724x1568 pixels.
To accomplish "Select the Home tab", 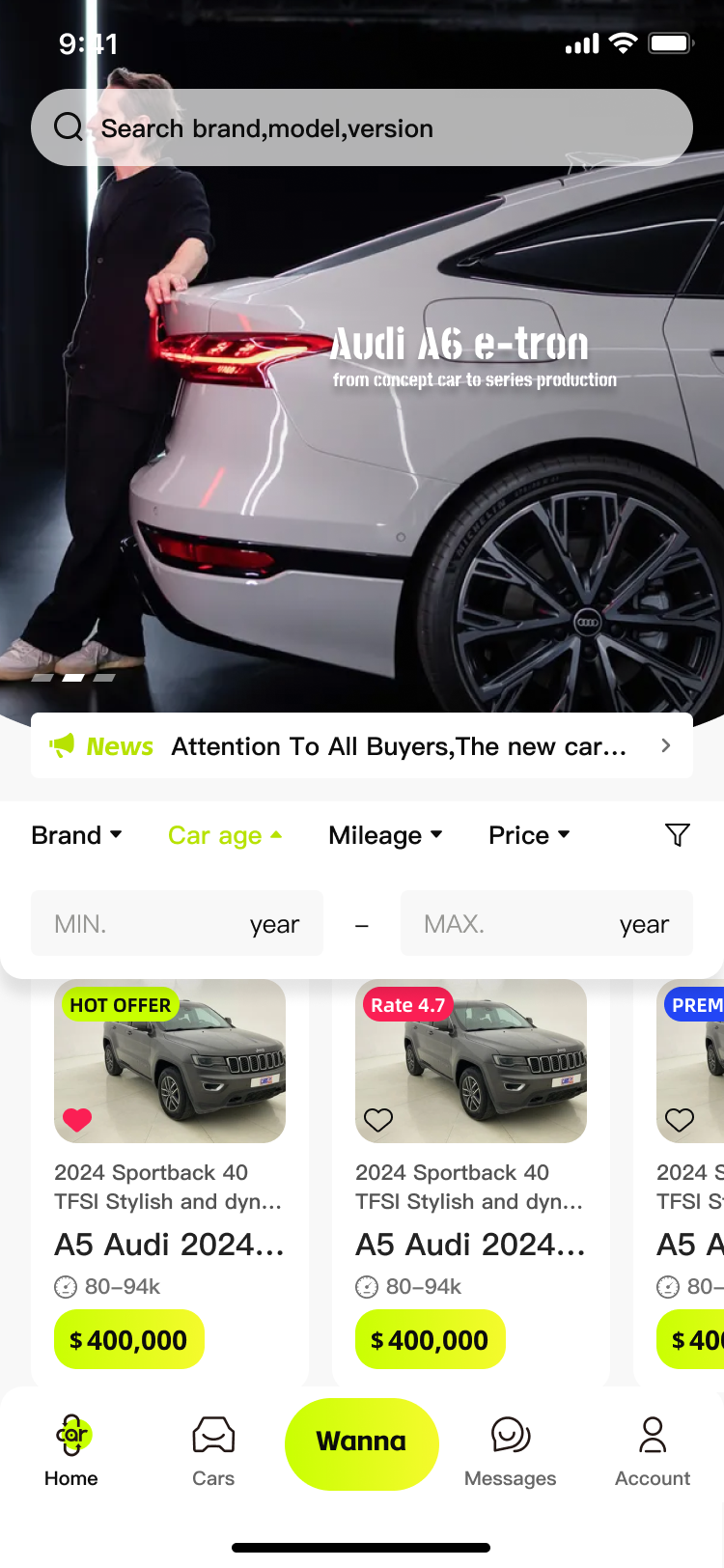I will [71, 1451].
